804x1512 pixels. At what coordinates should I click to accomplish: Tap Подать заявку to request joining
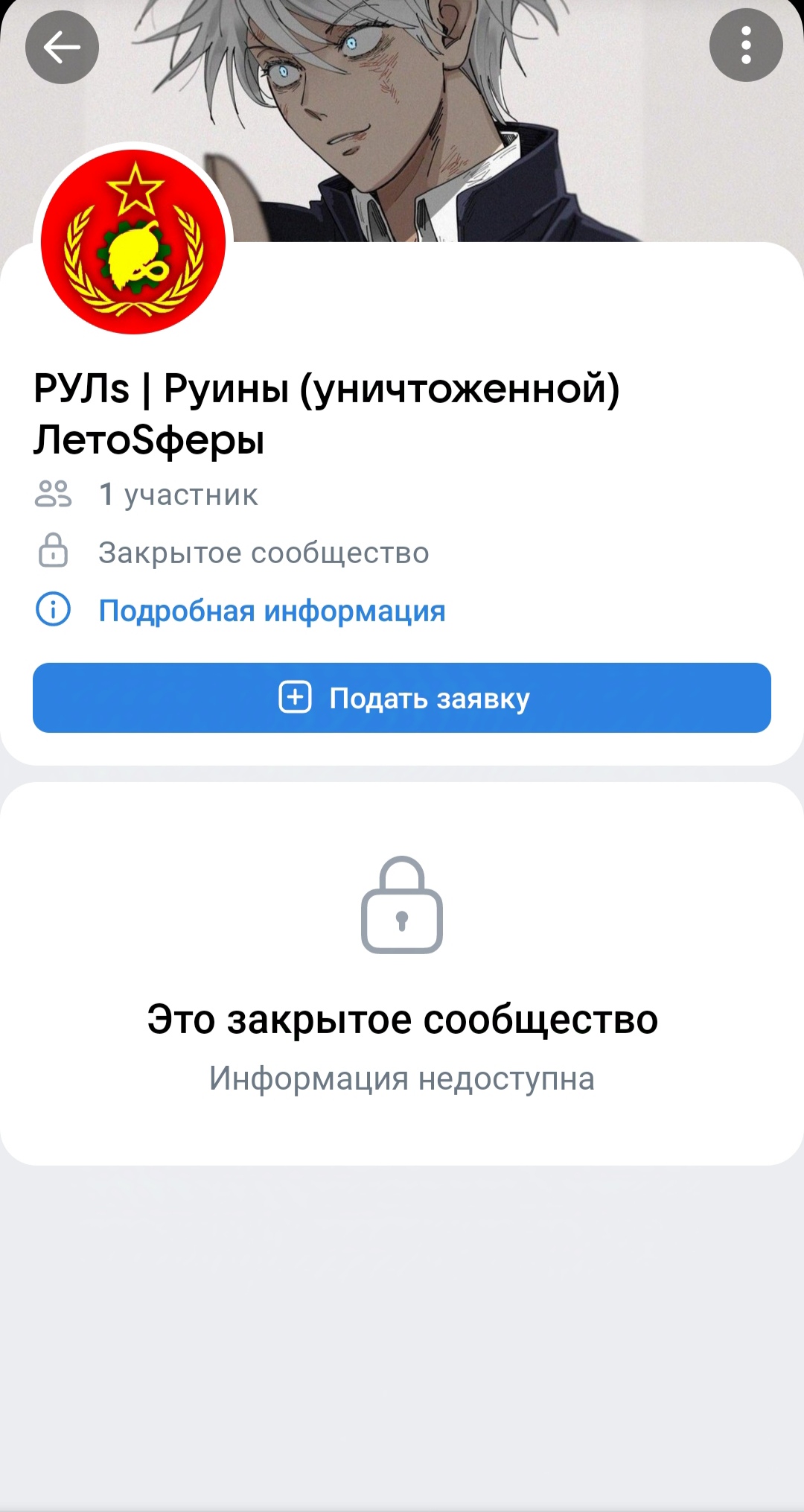[x=402, y=698]
